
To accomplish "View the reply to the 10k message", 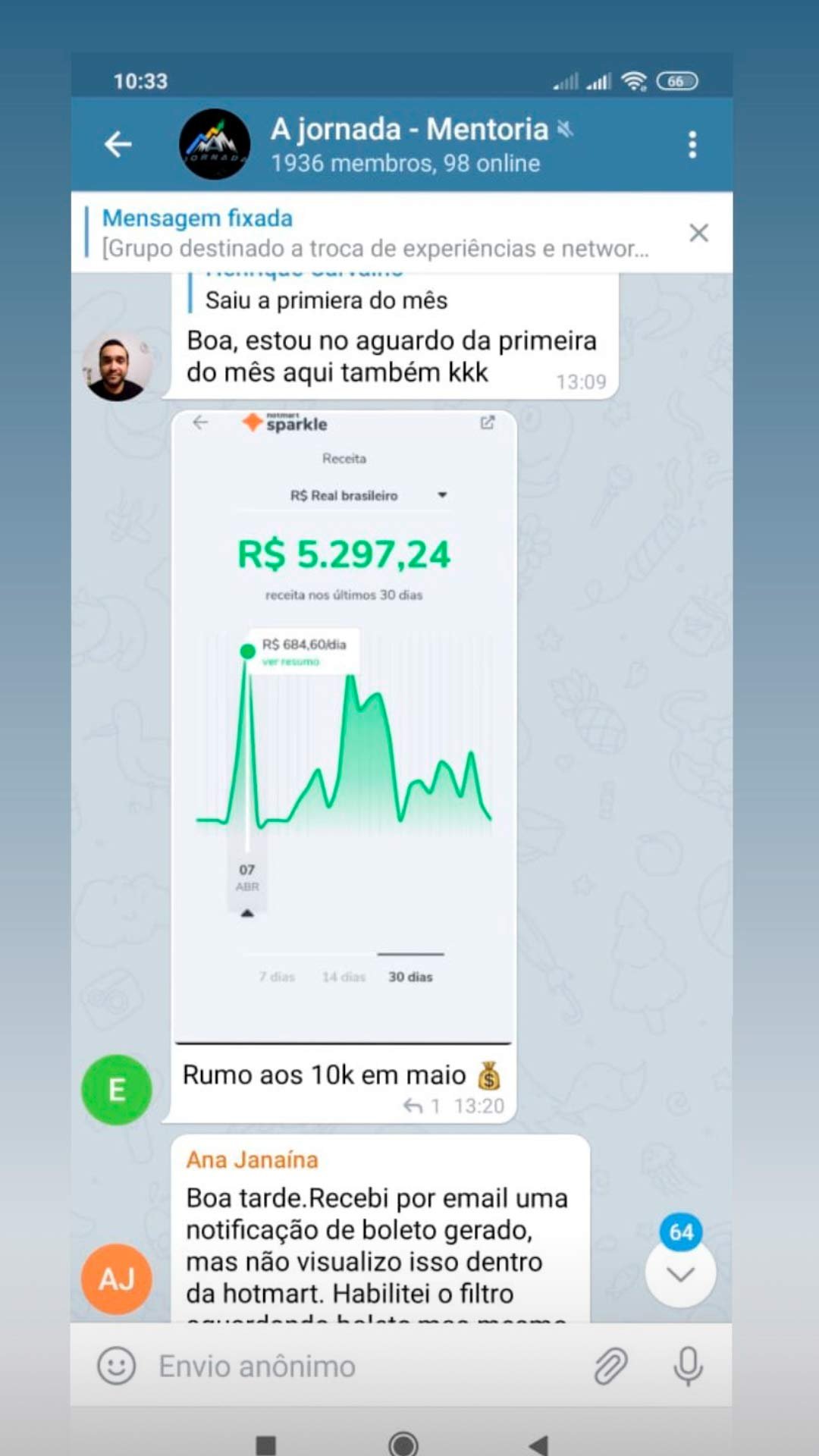I will (x=421, y=1106).
